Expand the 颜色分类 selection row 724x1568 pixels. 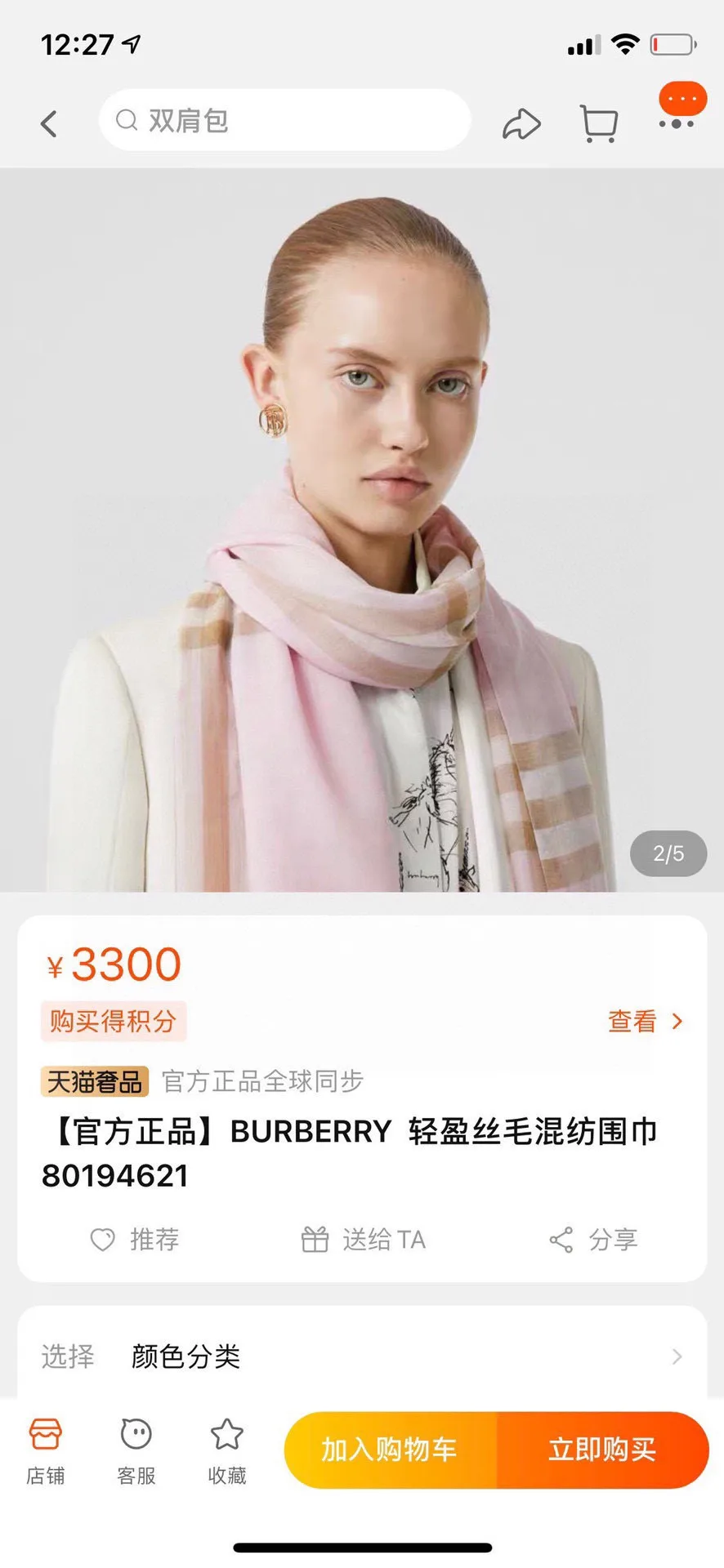click(361, 1356)
